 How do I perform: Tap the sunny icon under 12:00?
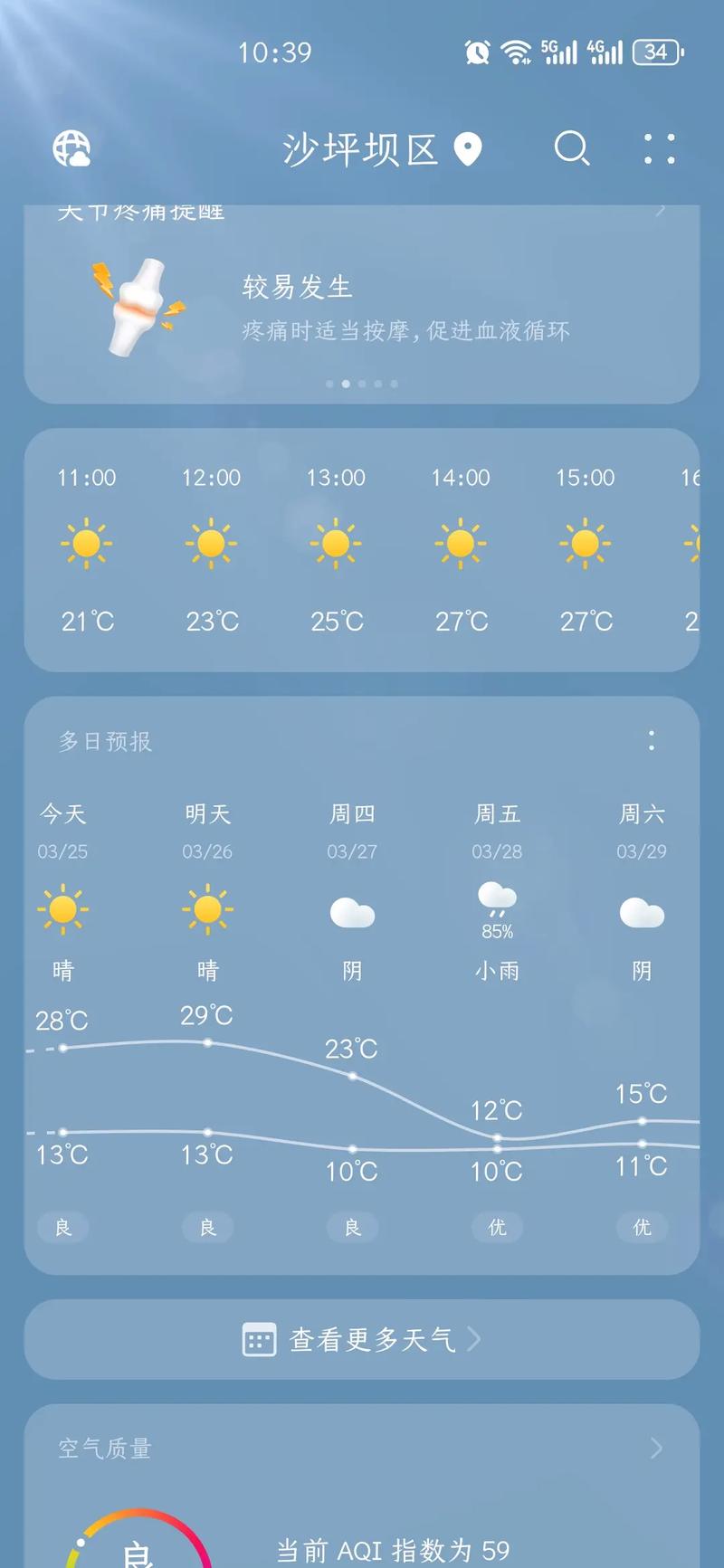pyautogui.click(x=211, y=543)
